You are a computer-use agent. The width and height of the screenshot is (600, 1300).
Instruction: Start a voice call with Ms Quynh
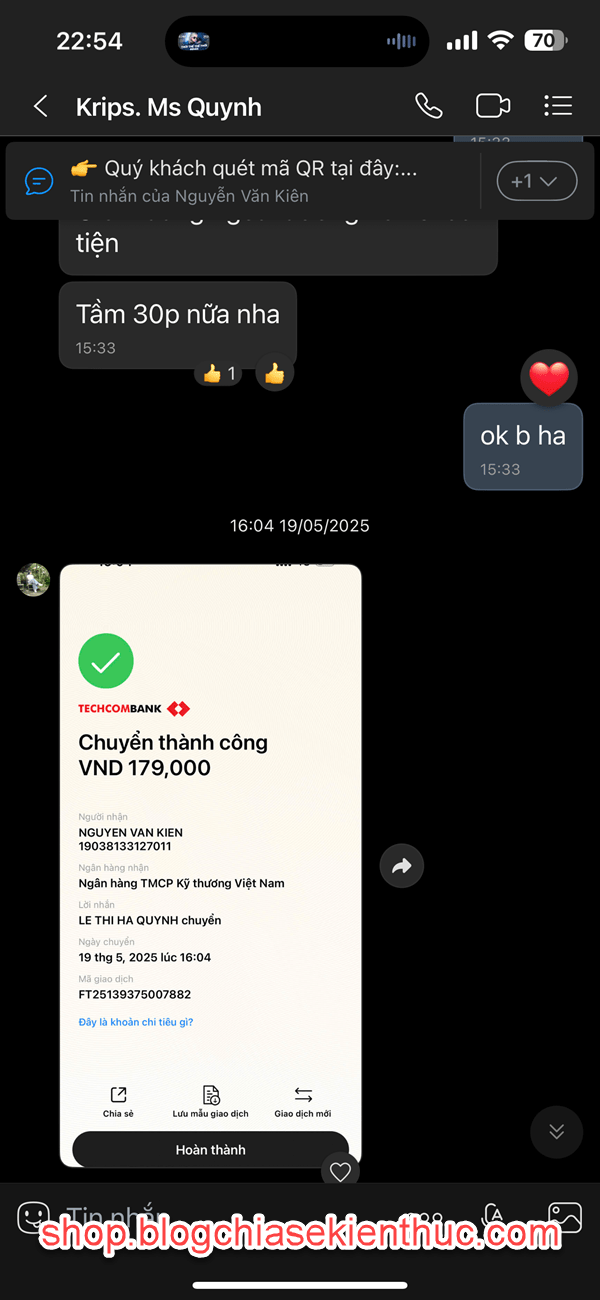coord(428,105)
